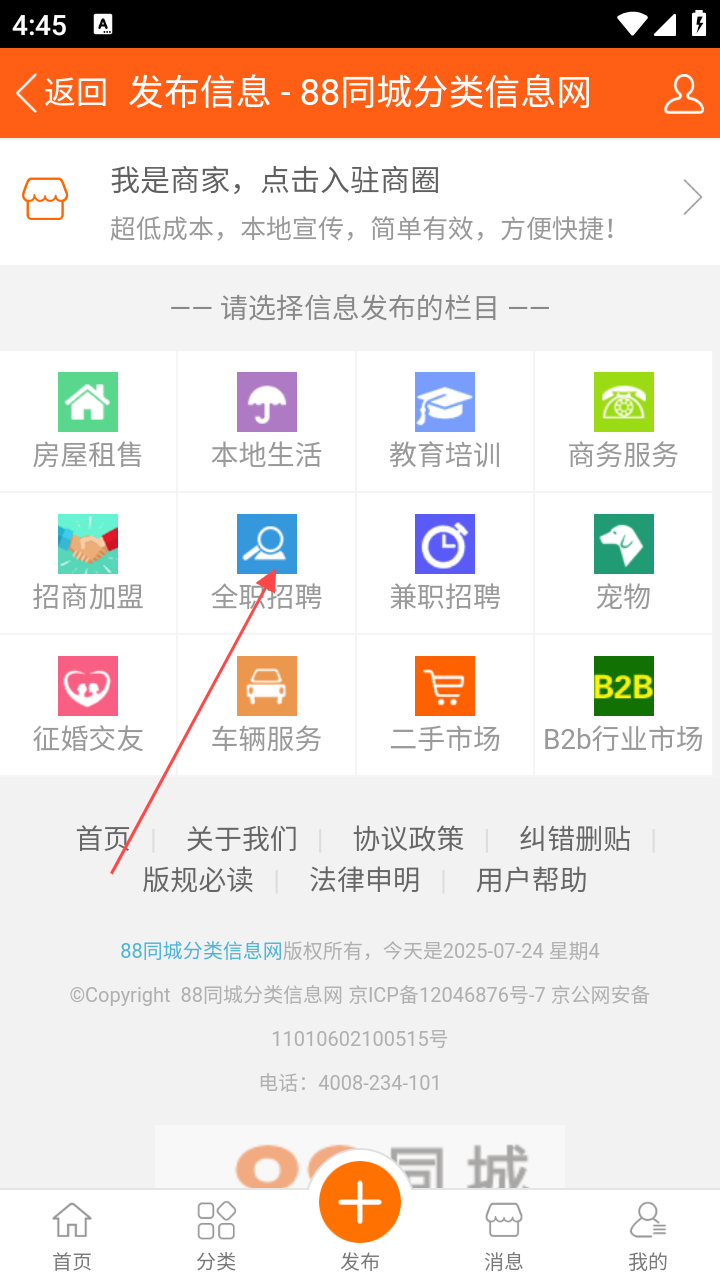This screenshot has width=720, height=1280.
Task: Pick the 兼职招聘 category
Action: click(445, 563)
